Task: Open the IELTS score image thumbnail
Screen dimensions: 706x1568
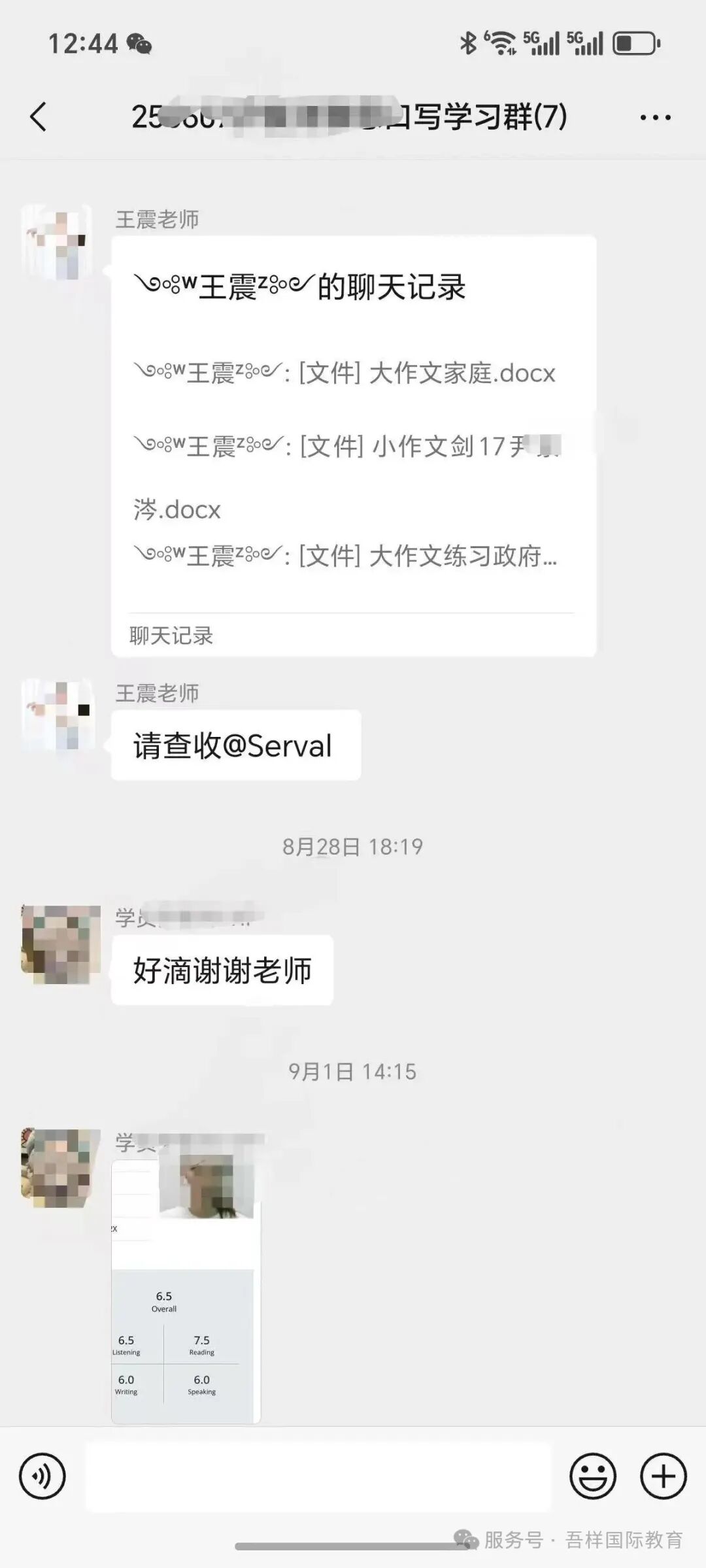Action: pyautogui.click(x=186, y=1291)
